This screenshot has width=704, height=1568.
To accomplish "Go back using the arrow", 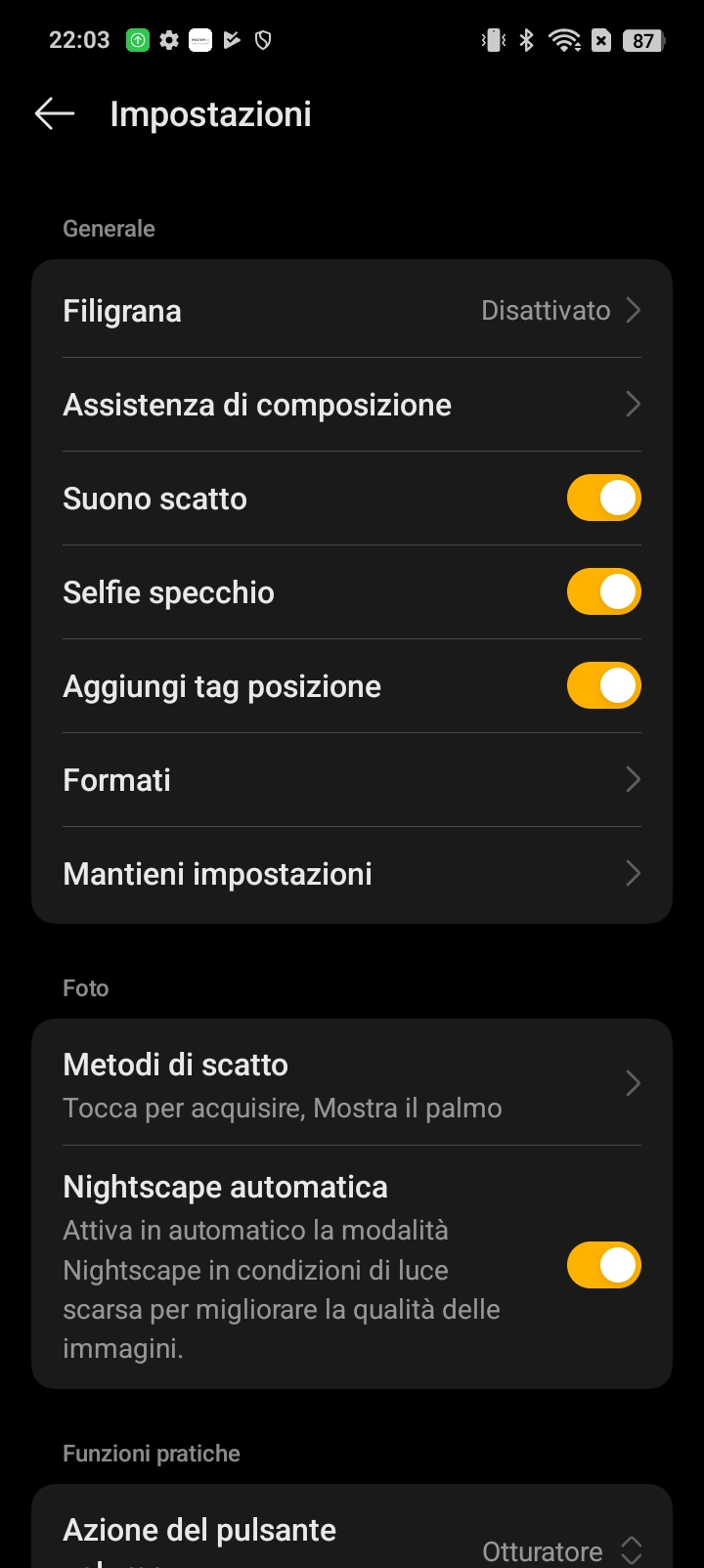I will (55, 114).
